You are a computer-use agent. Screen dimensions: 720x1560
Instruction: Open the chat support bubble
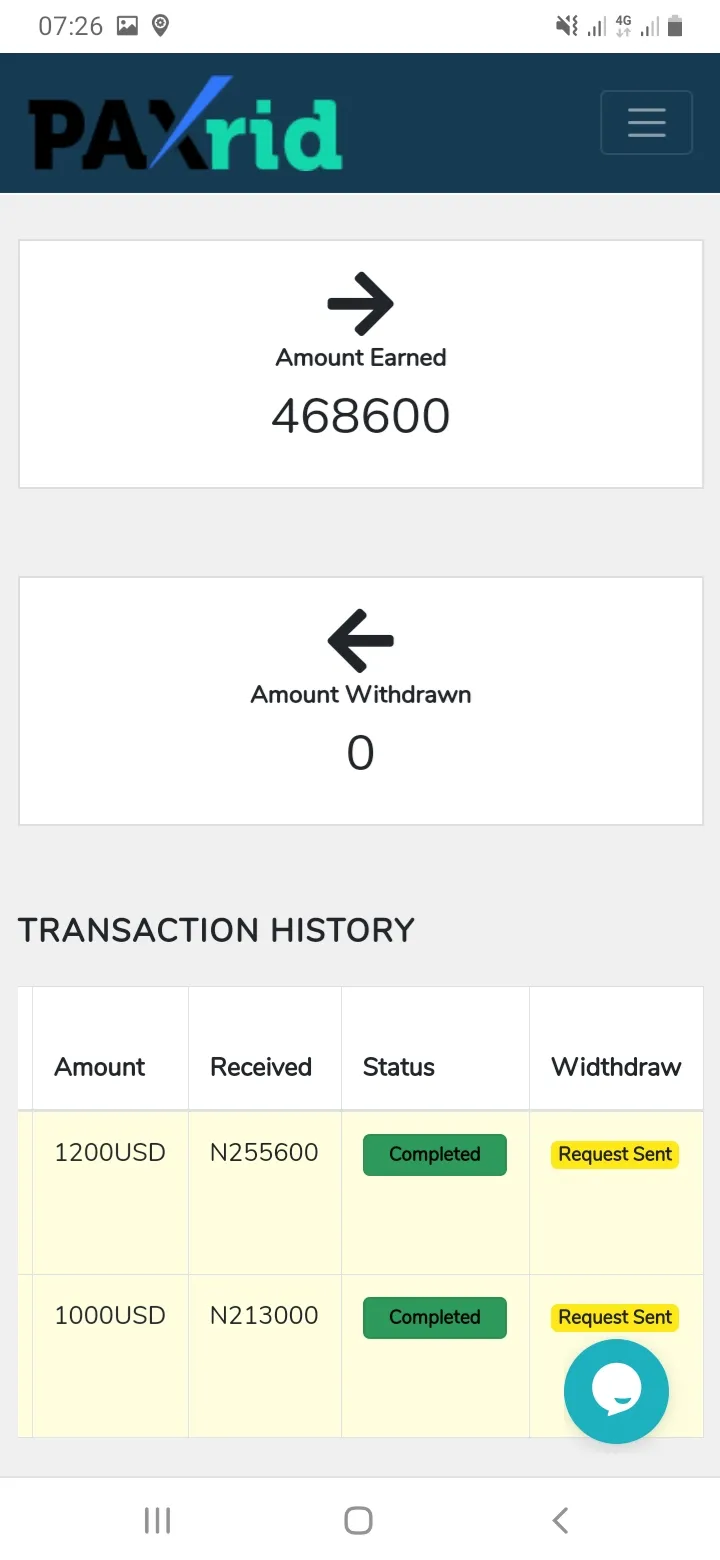pyautogui.click(x=616, y=1391)
